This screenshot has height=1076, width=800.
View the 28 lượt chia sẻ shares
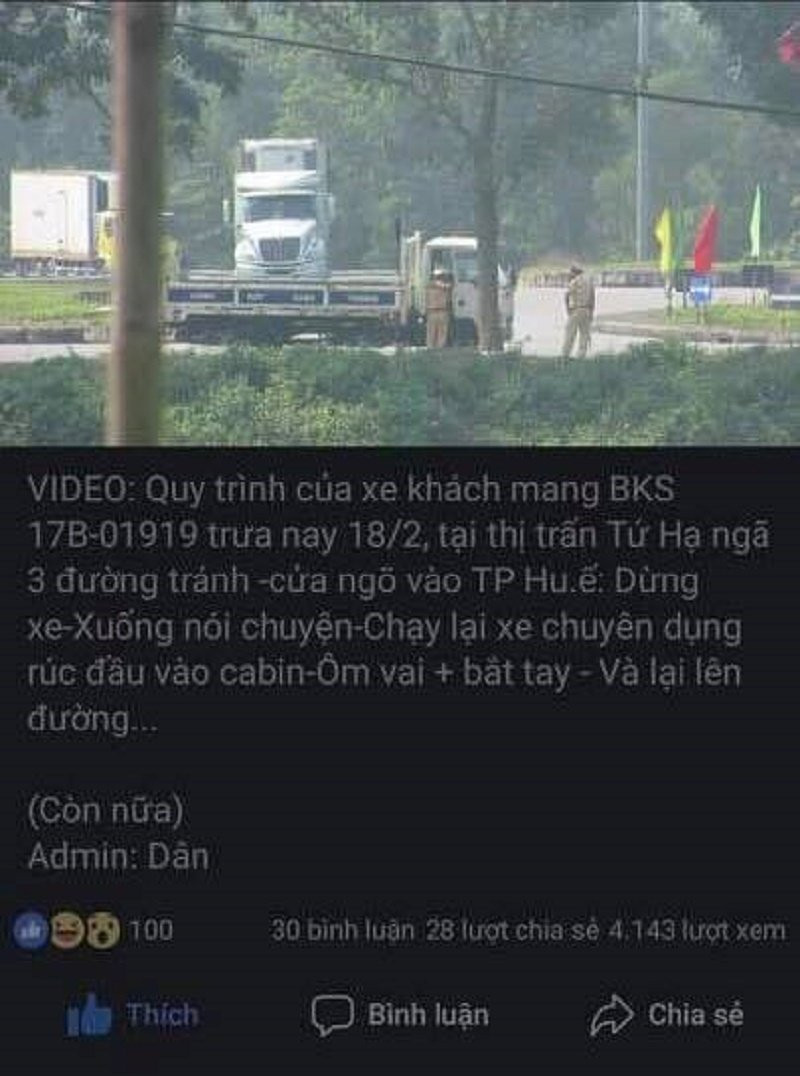tap(512, 930)
